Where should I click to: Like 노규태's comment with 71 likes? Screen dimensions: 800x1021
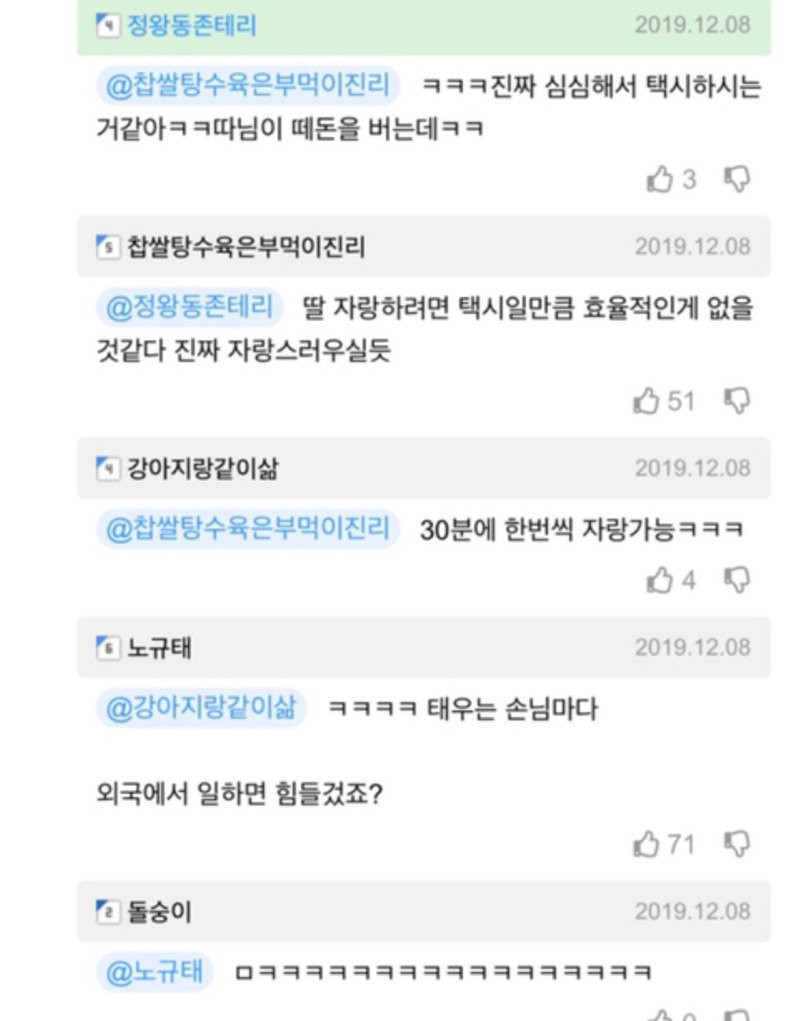(647, 844)
